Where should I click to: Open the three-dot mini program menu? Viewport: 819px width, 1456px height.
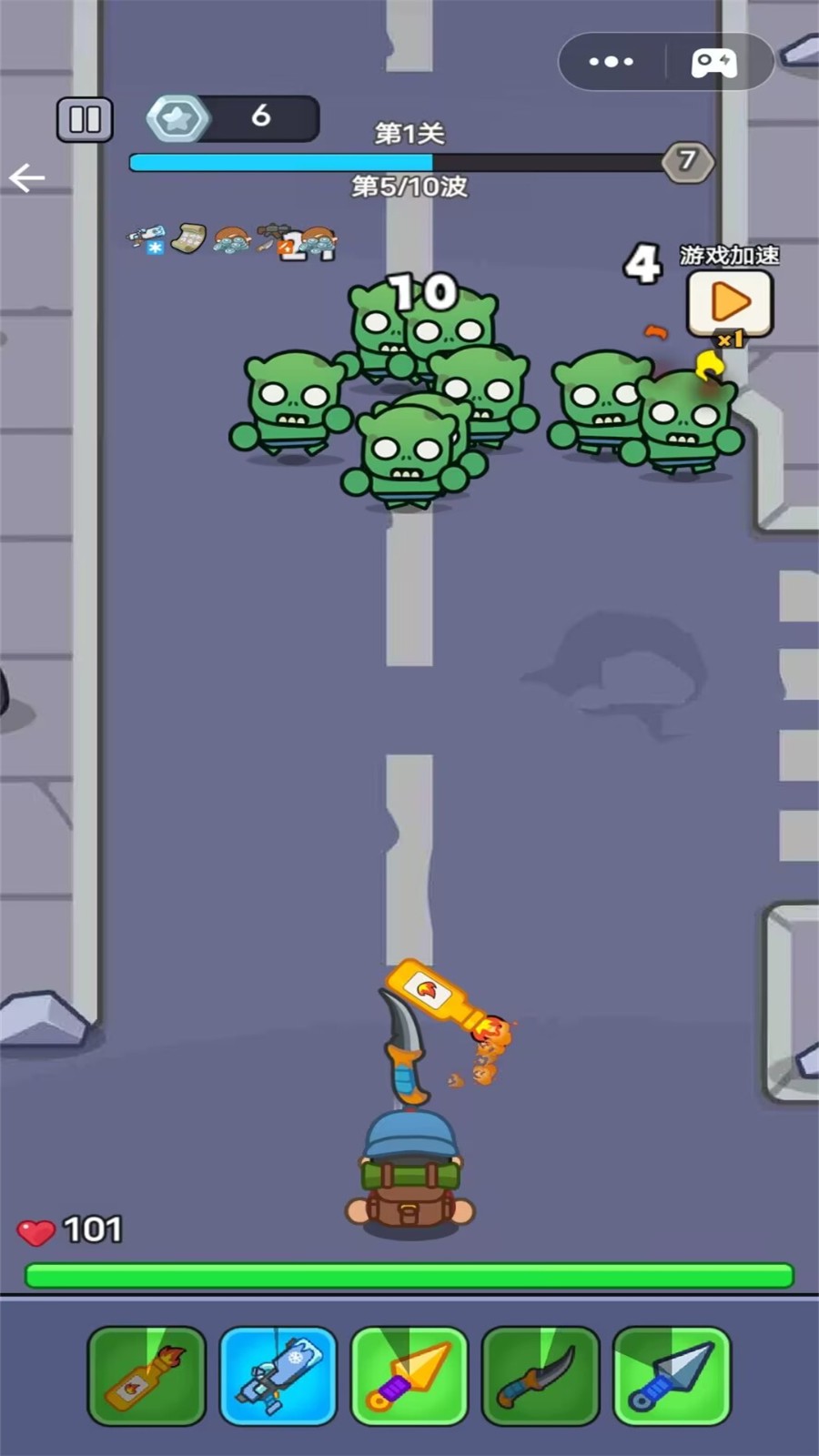click(x=611, y=62)
